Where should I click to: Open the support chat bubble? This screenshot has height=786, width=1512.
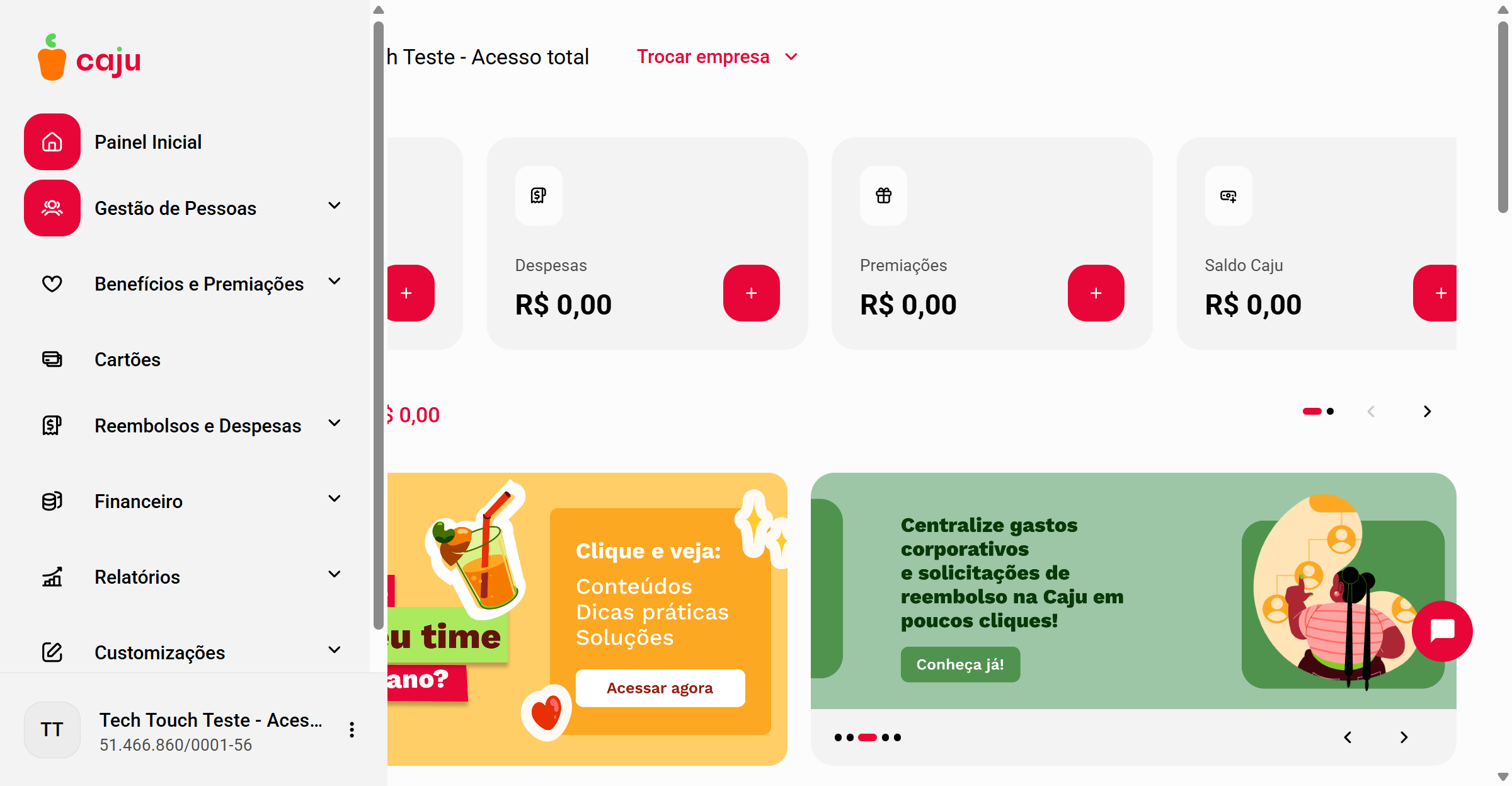point(1441,631)
